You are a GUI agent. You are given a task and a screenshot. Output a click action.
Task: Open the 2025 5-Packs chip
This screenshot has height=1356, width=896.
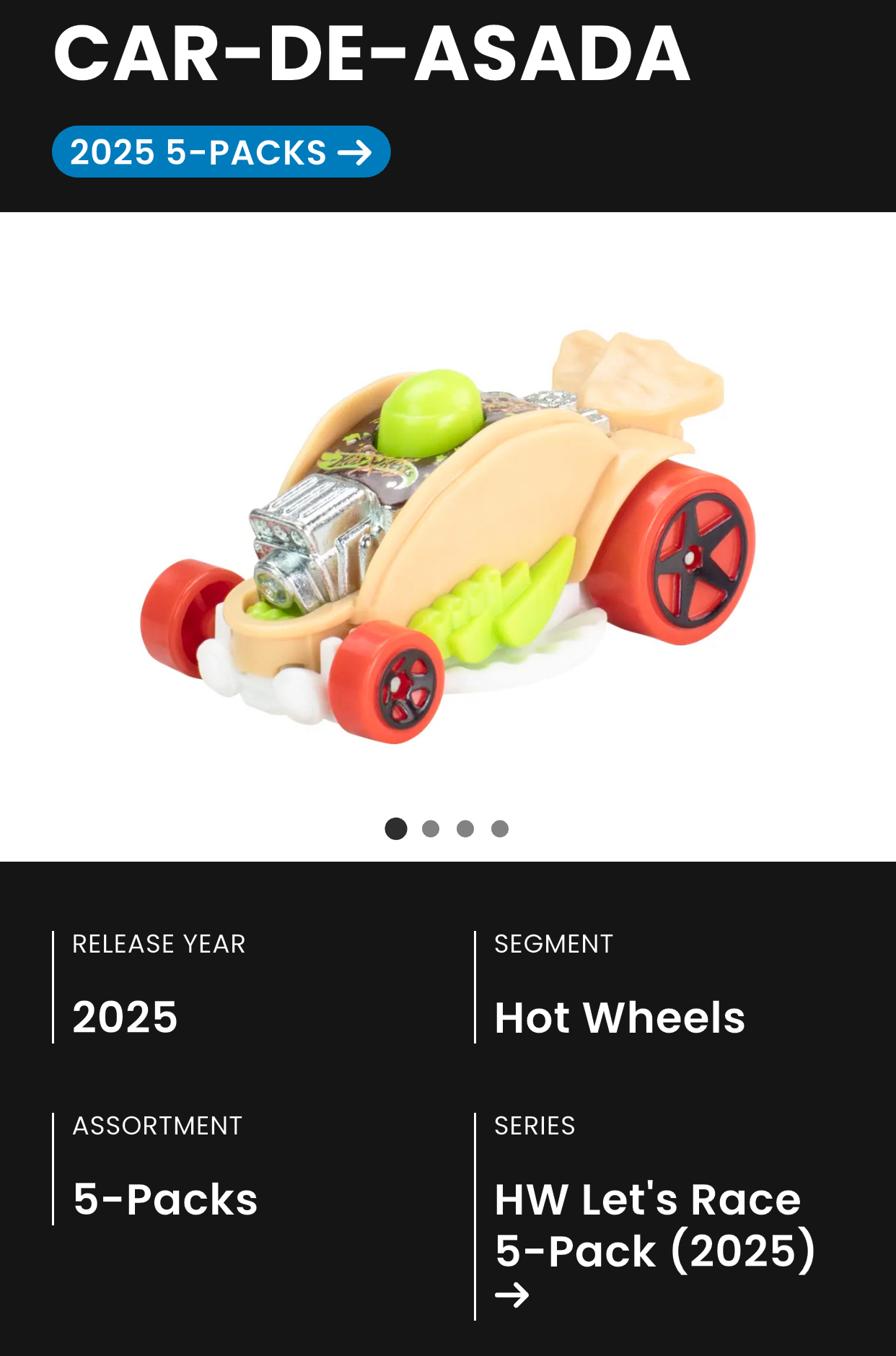(x=221, y=152)
